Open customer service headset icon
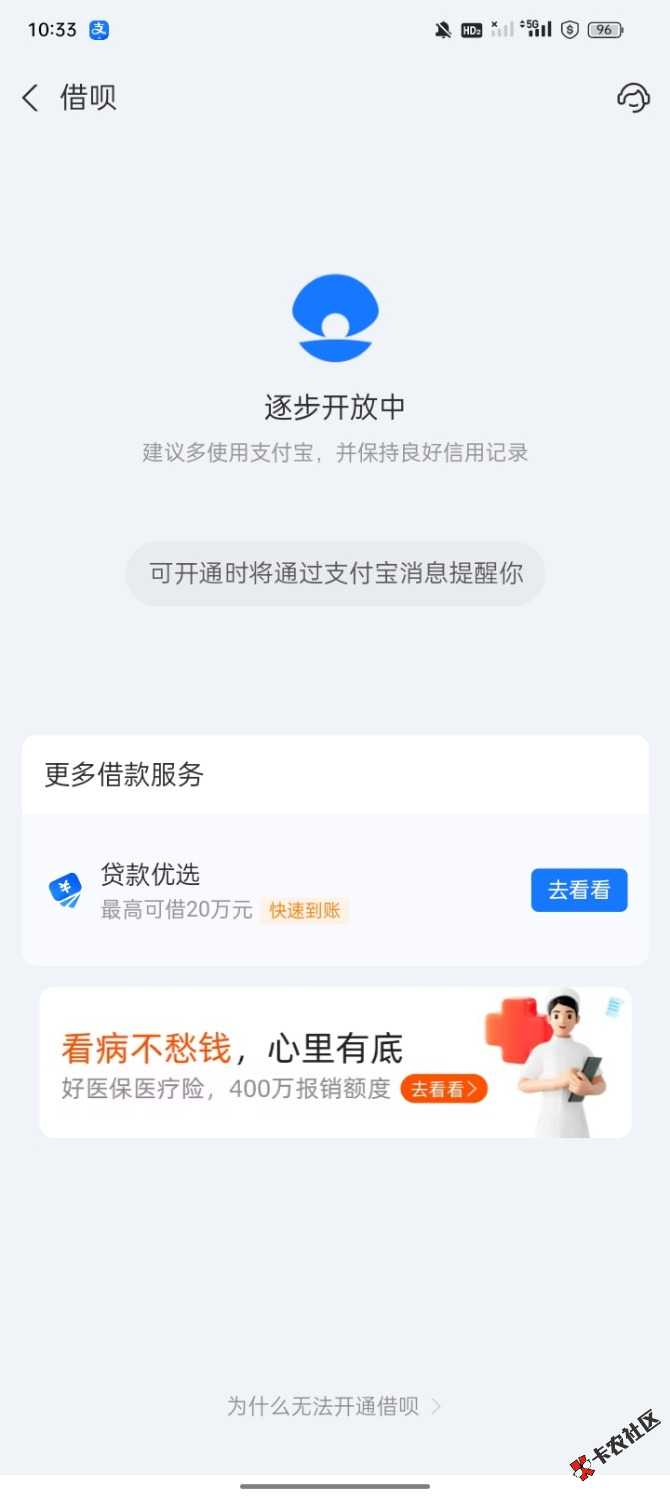 [633, 98]
